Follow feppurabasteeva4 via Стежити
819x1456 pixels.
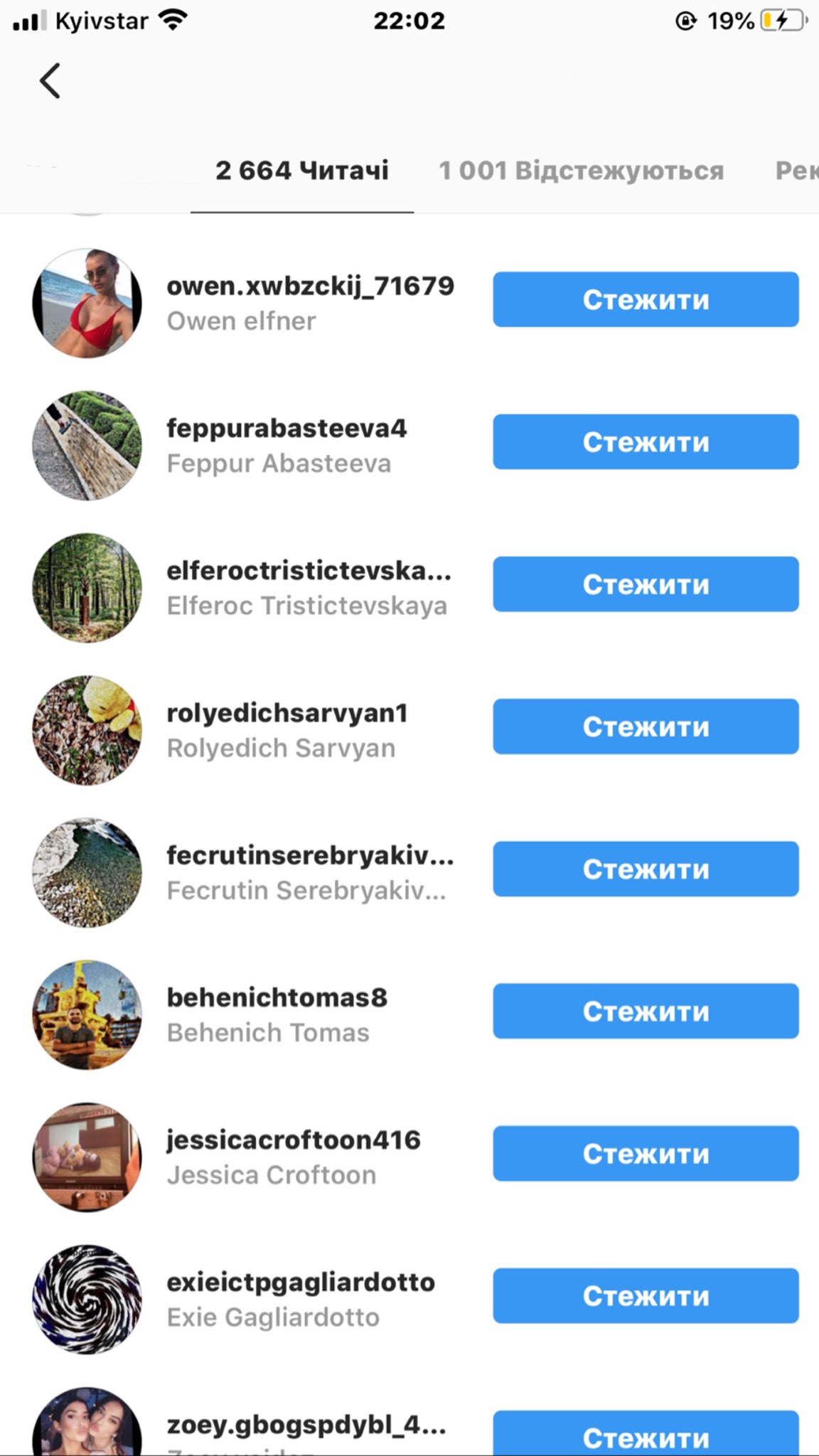pyautogui.click(x=646, y=441)
